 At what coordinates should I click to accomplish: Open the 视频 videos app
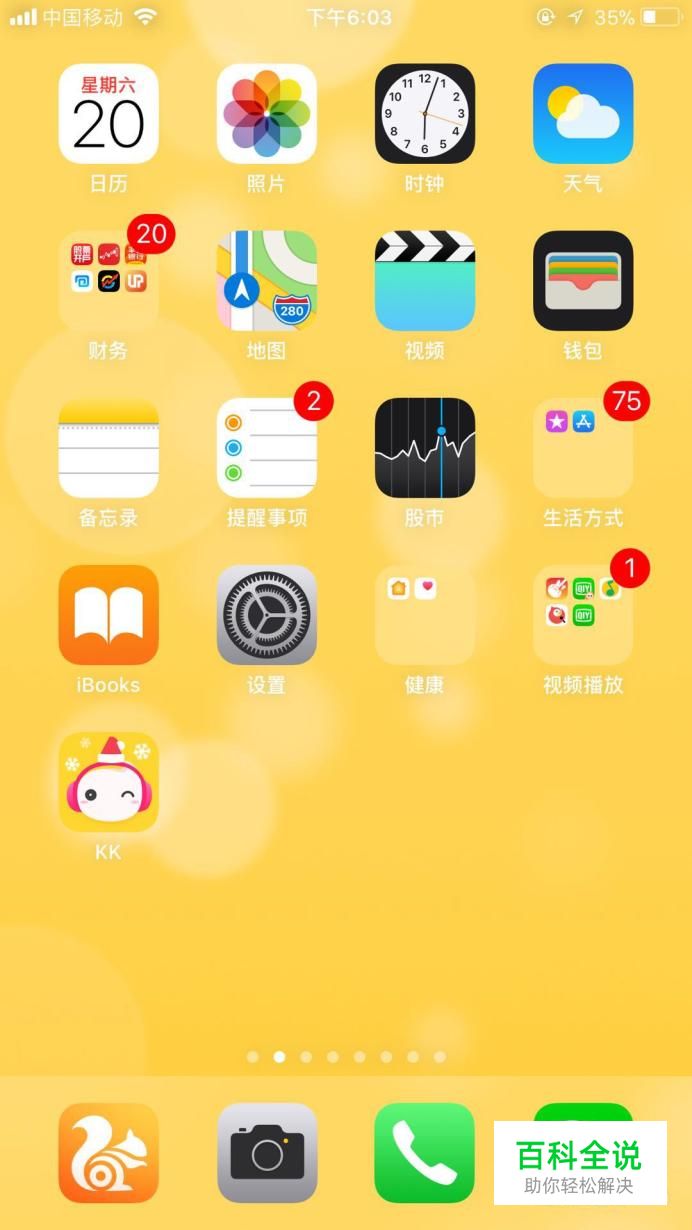click(x=424, y=281)
